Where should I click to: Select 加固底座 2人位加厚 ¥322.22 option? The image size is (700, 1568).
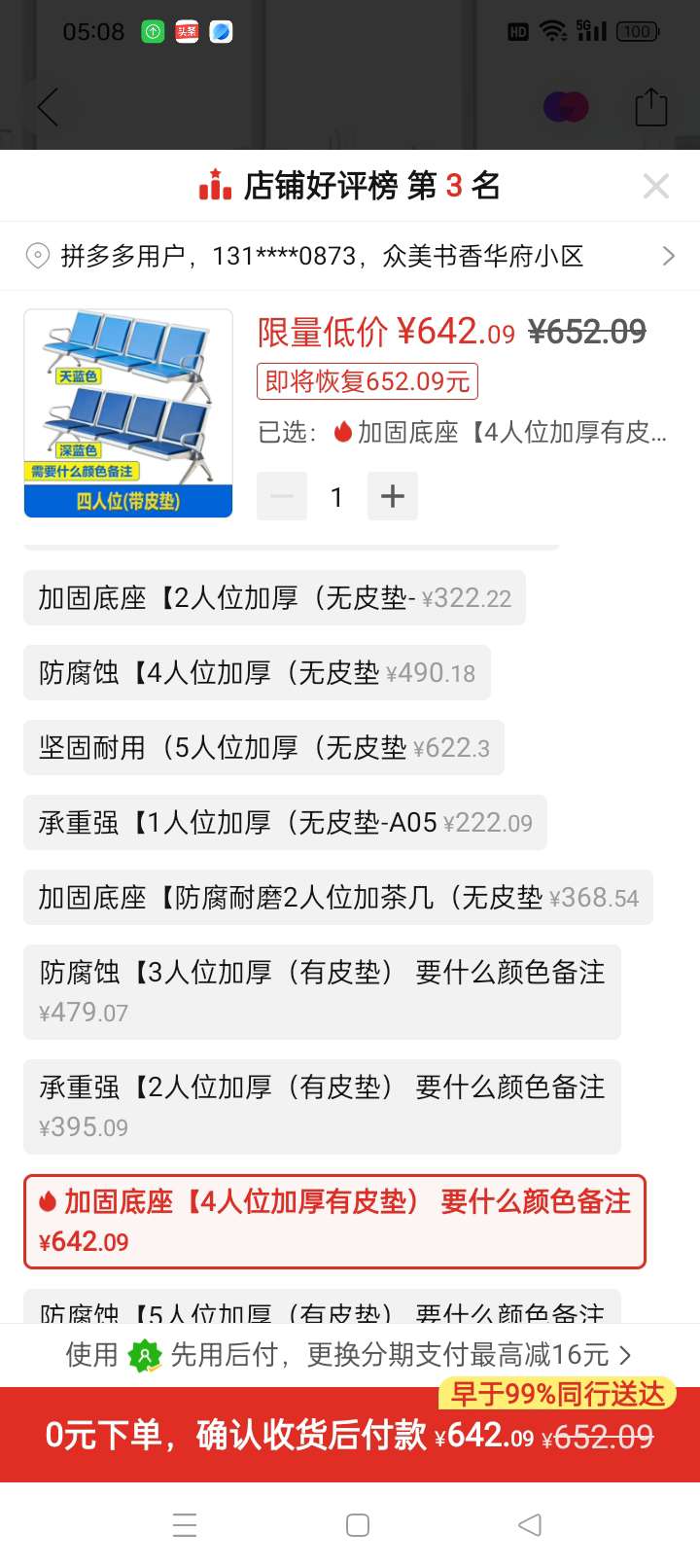click(x=274, y=598)
